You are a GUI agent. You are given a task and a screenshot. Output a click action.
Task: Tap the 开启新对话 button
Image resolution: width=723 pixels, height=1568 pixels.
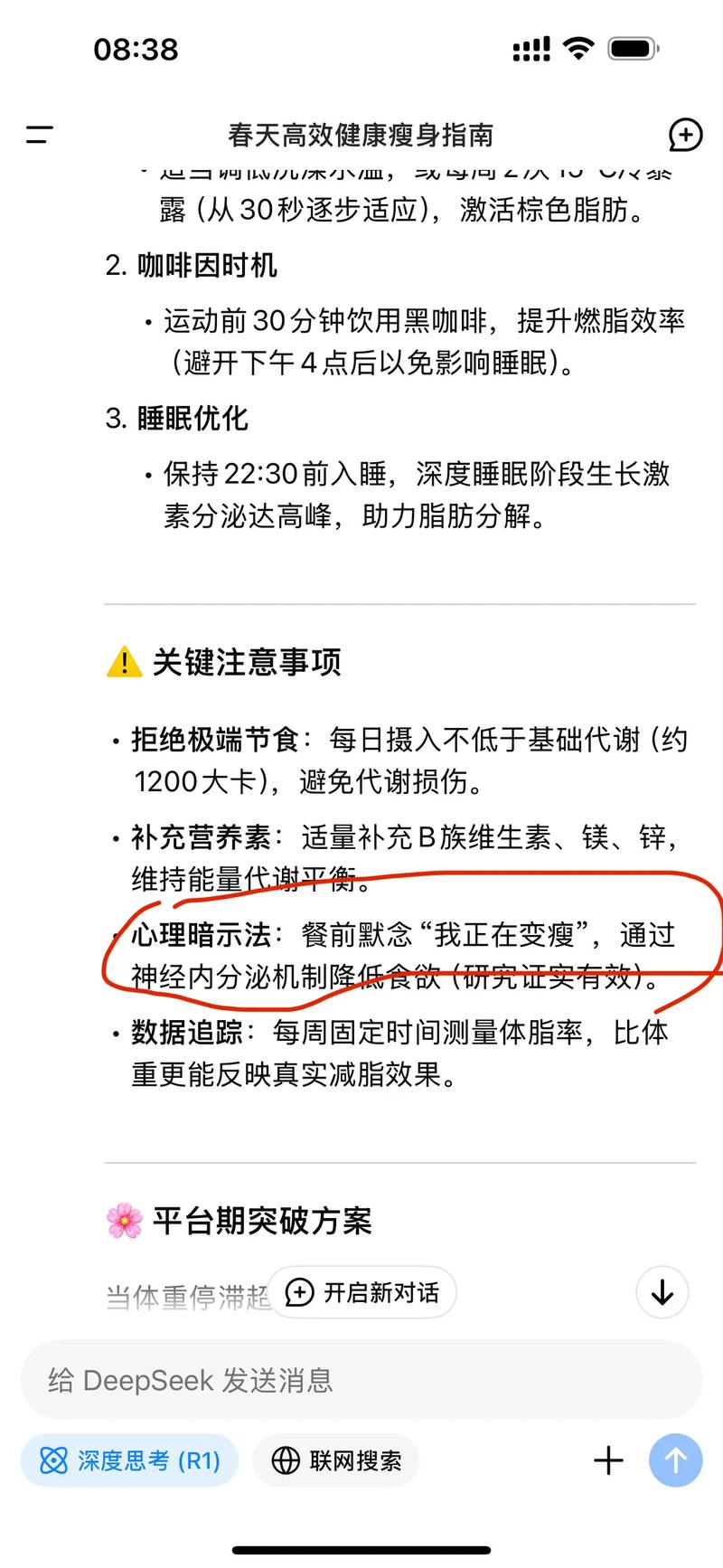361,1292
